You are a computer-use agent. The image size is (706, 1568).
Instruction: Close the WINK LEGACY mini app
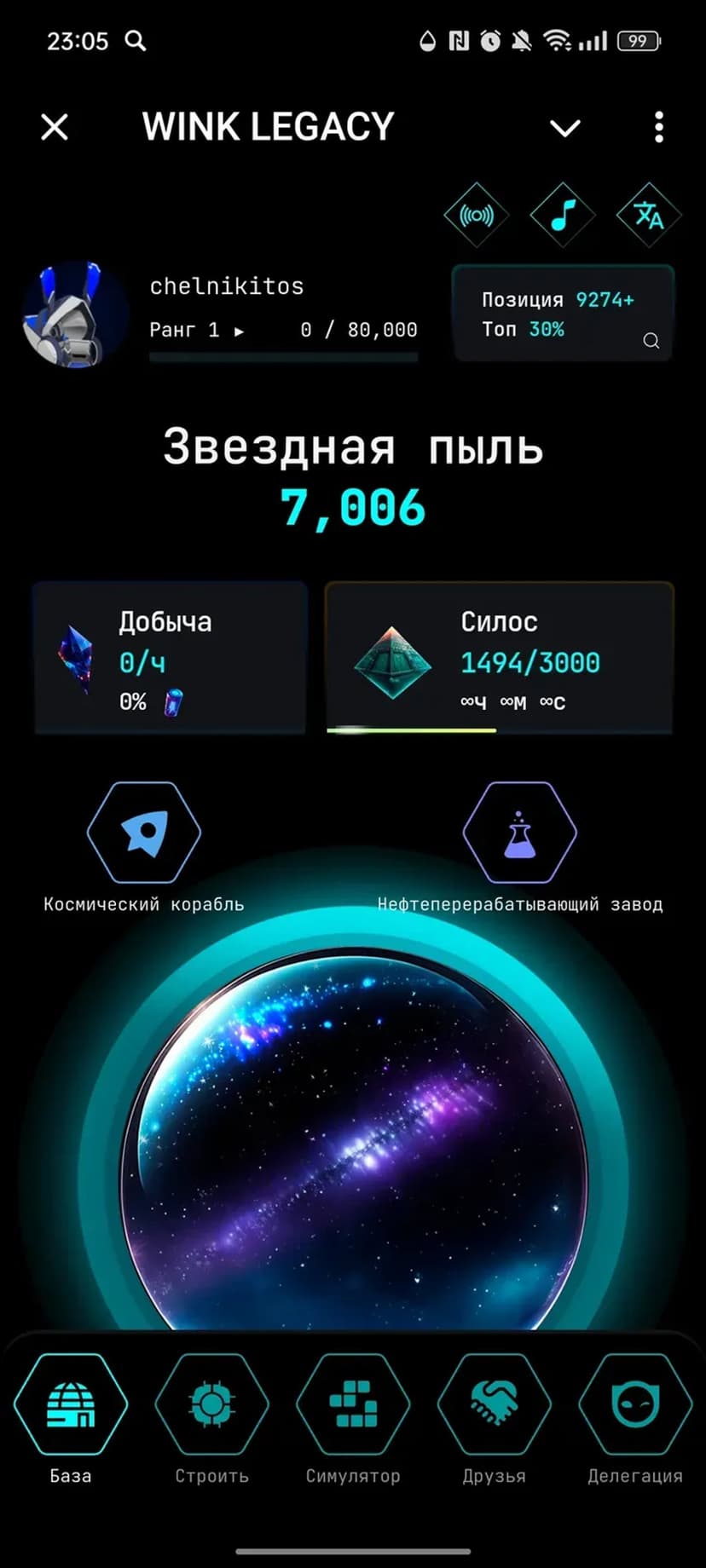coord(55,128)
